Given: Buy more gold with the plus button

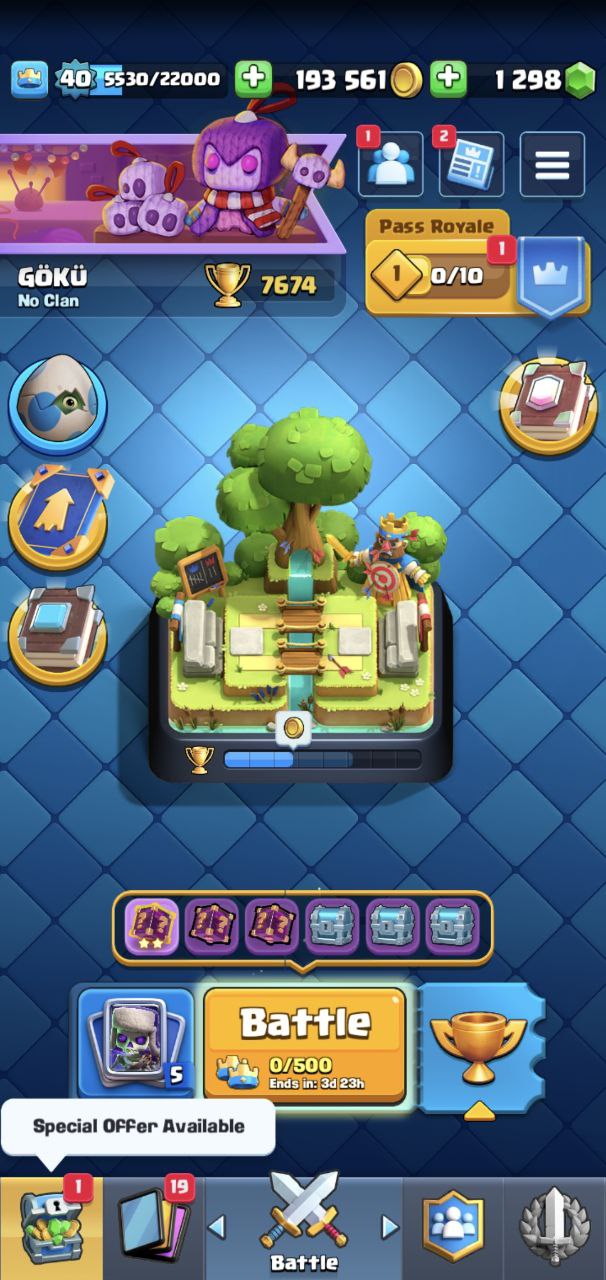Looking at the screenshot, I should 253,79.
